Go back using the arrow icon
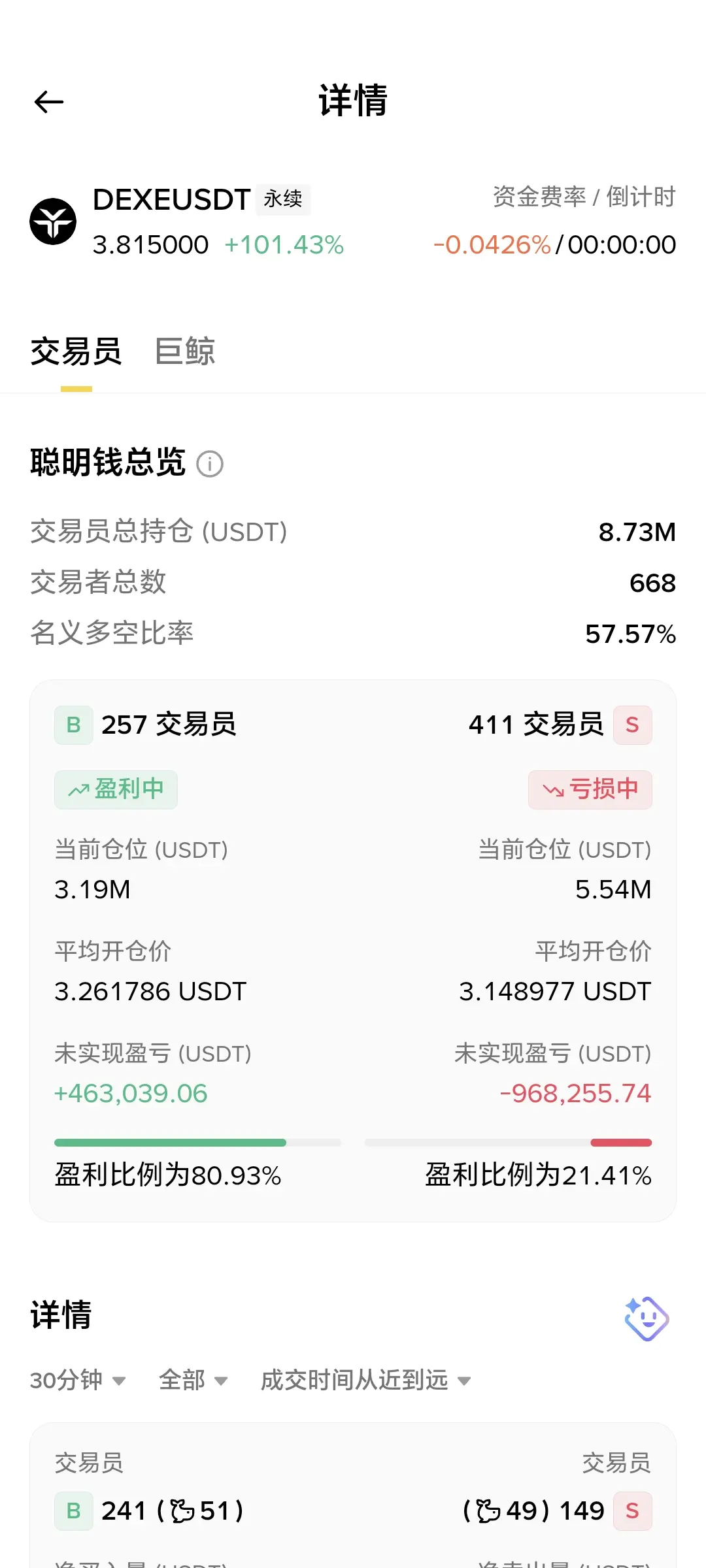Screen dimensions: 706x1568 point(48,102)
